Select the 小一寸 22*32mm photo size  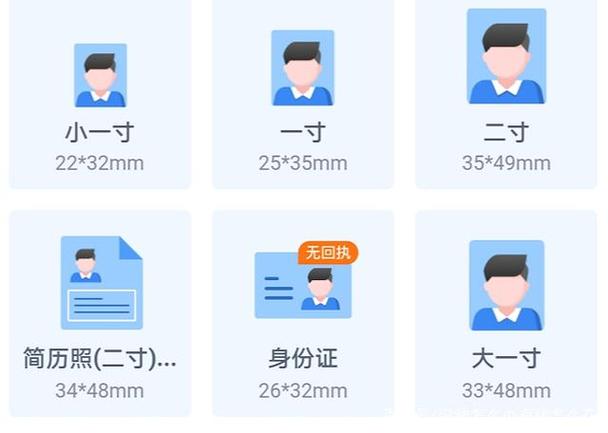click(x=100, y=94)
